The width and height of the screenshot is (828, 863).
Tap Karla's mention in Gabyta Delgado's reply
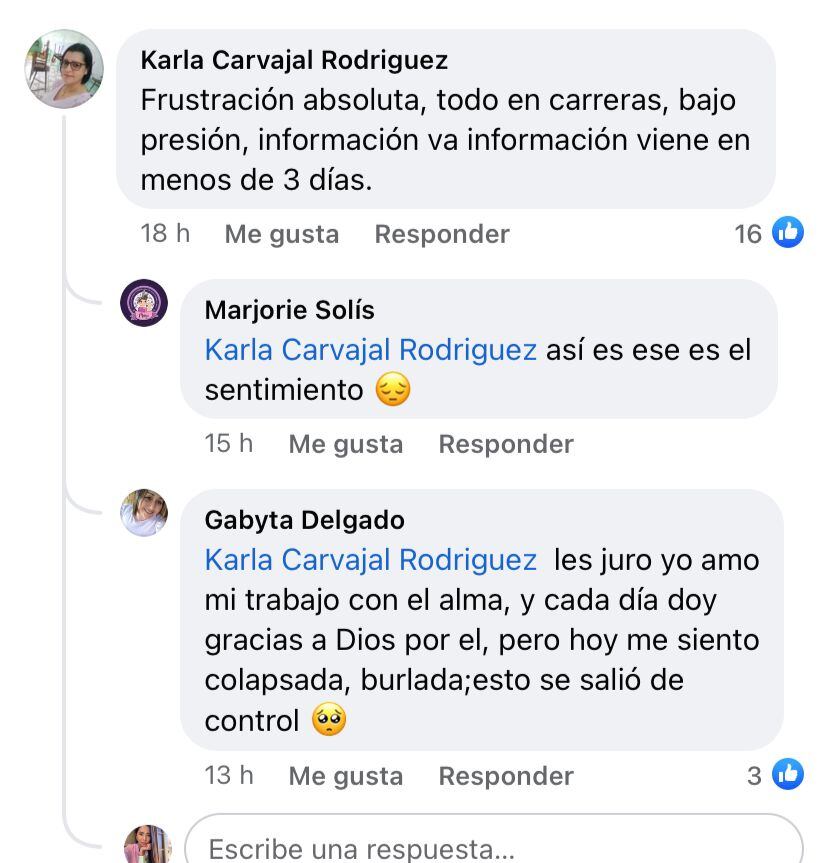pos(370,560)
